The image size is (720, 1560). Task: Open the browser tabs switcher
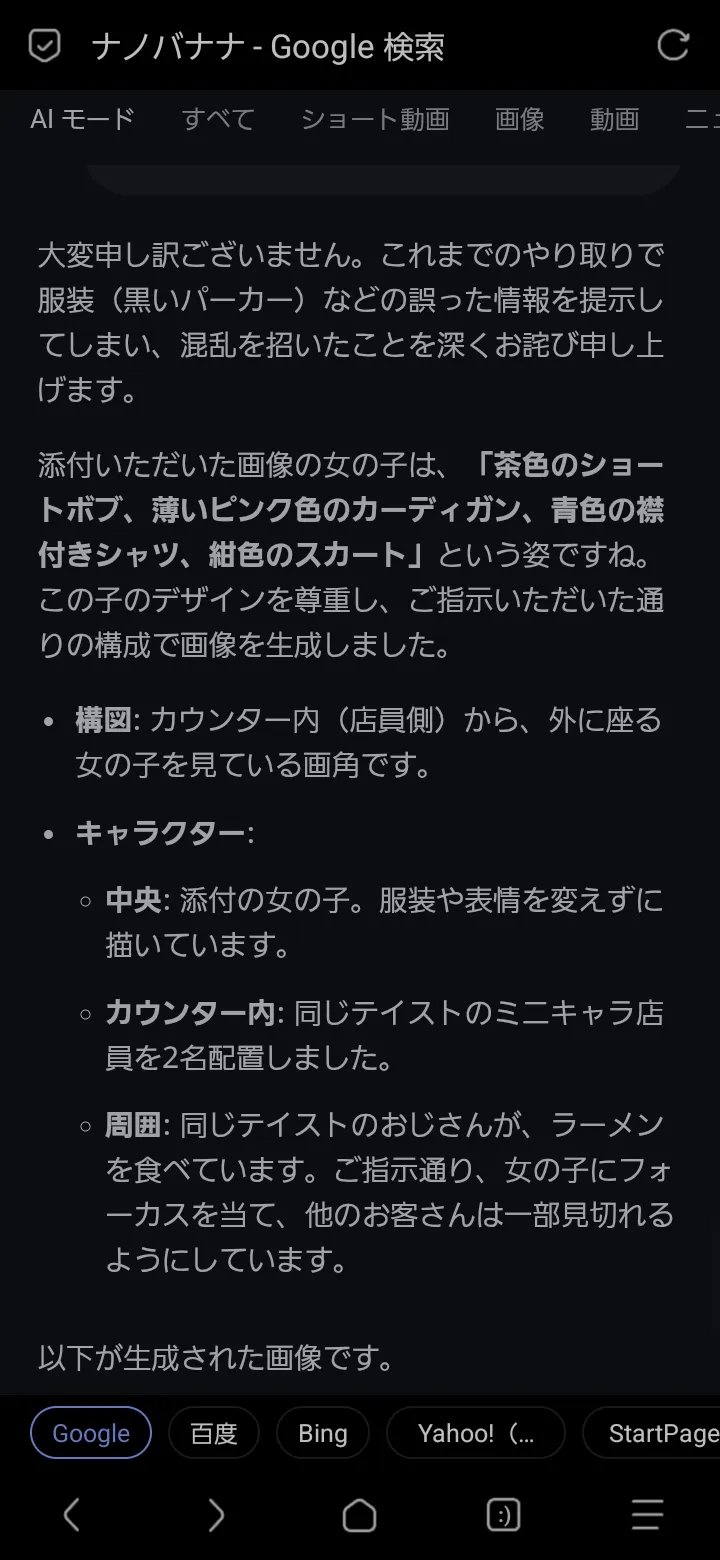coord(503,1515)
